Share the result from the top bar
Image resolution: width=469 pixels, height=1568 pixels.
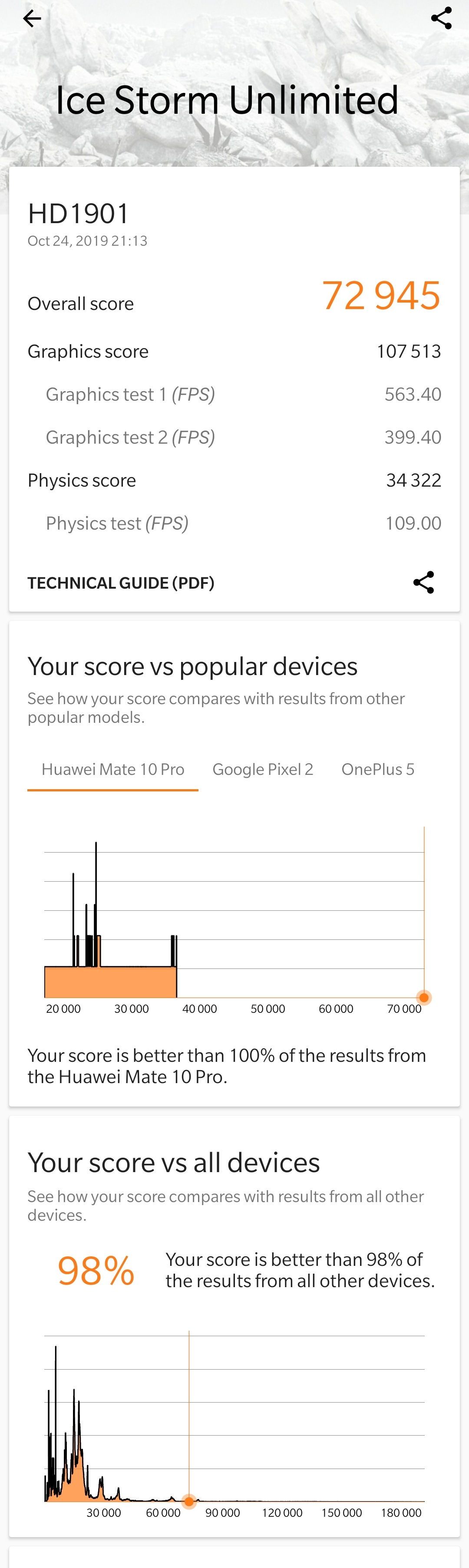(441, 18)
